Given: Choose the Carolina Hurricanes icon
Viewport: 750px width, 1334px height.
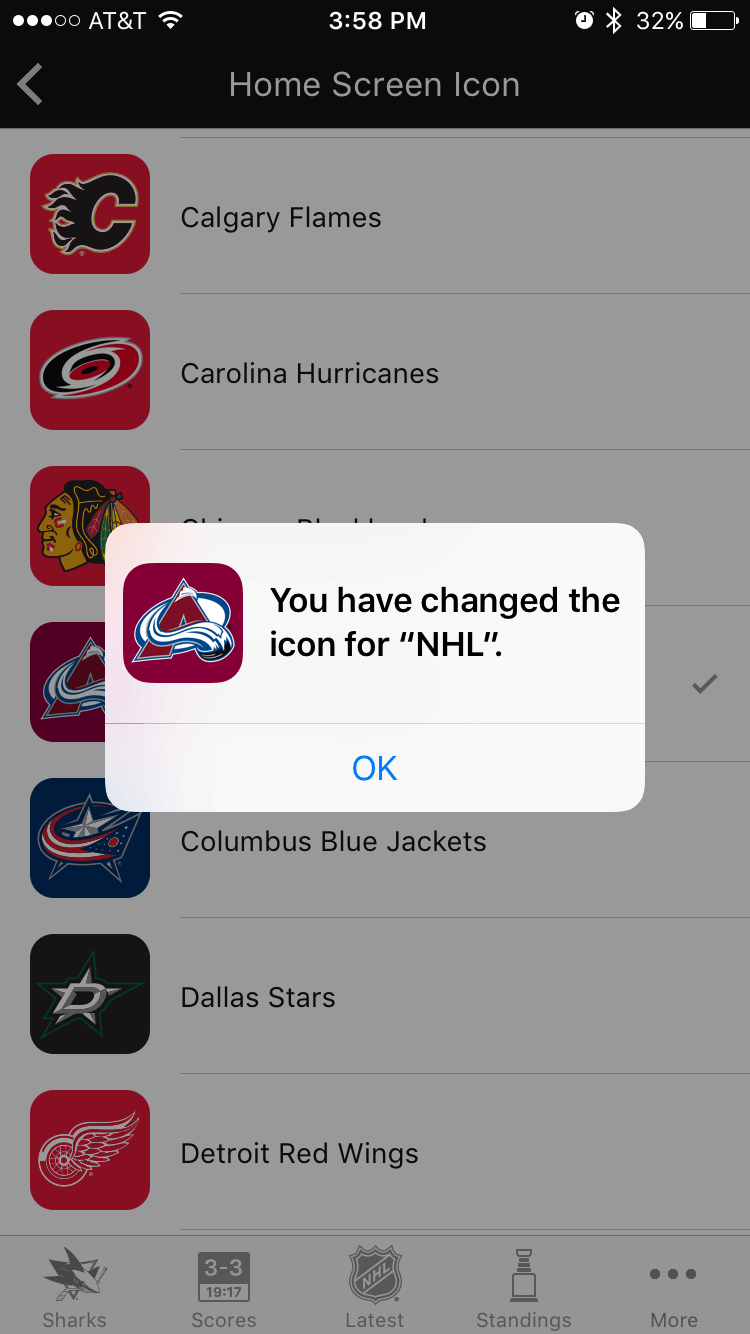Looking at the screenshot, I should click(x=309, y=373).
